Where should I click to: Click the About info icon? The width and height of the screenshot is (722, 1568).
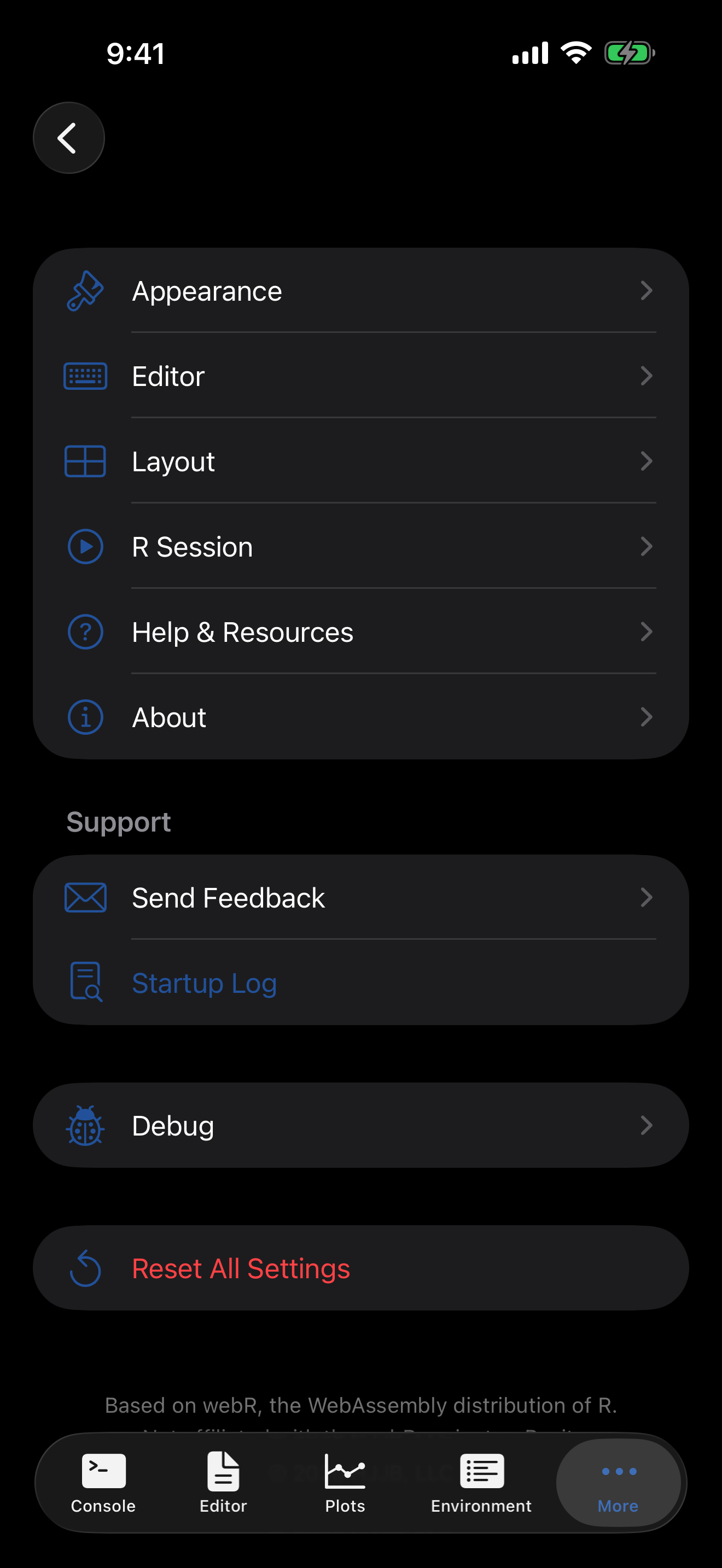[x=85, y=717]
